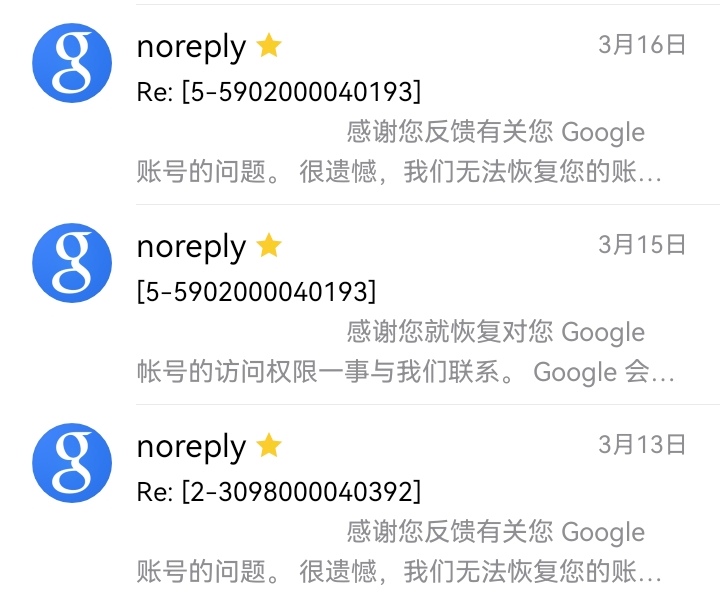Unstar the 3月16日 noreply email
Screen dimensions: 720x601
(x=269, y=46)
